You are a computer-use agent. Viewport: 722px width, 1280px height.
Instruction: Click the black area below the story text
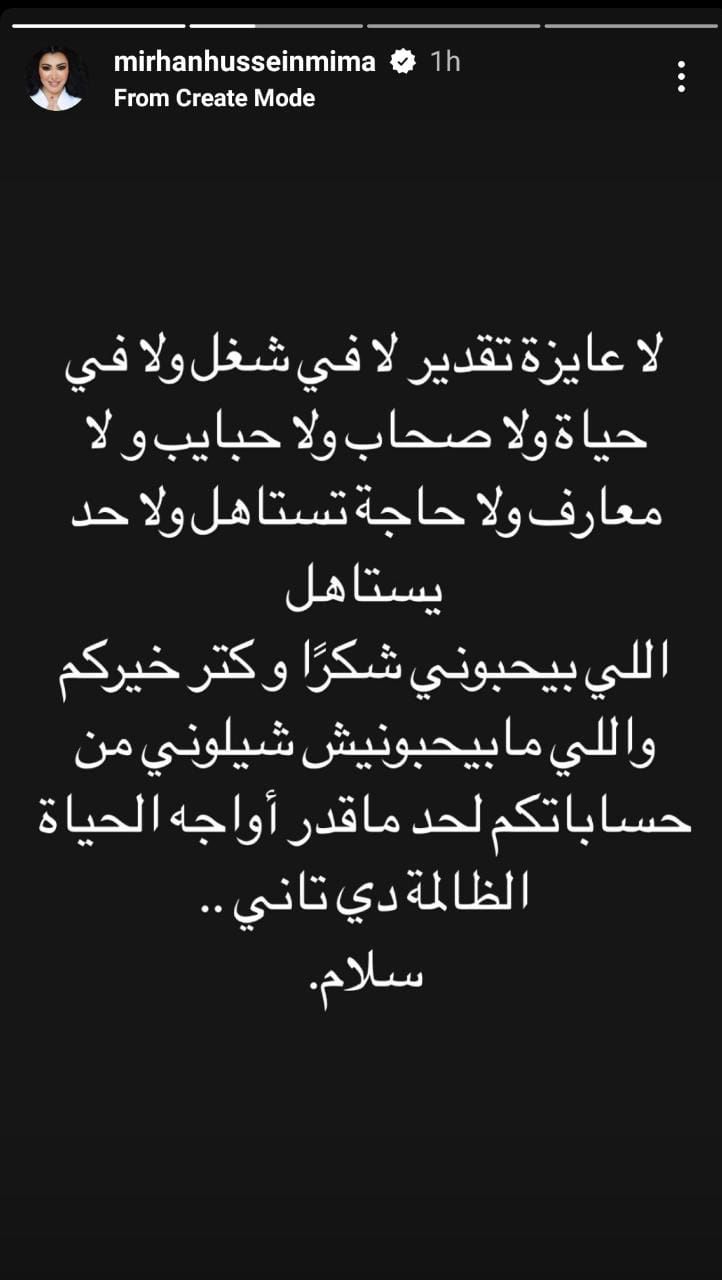(x=360, y=1130)
